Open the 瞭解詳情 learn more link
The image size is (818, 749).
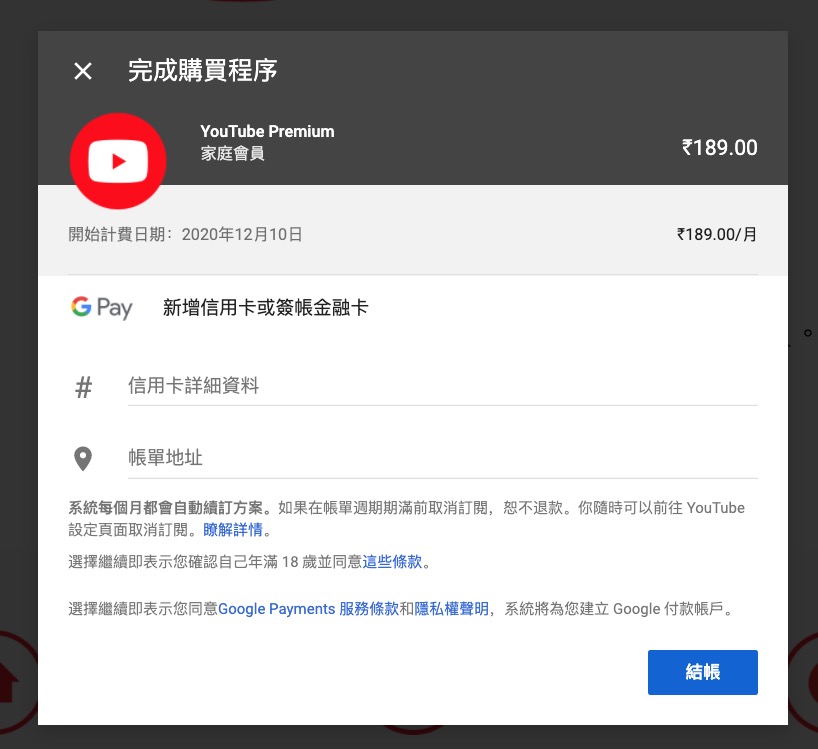[236, 529]
